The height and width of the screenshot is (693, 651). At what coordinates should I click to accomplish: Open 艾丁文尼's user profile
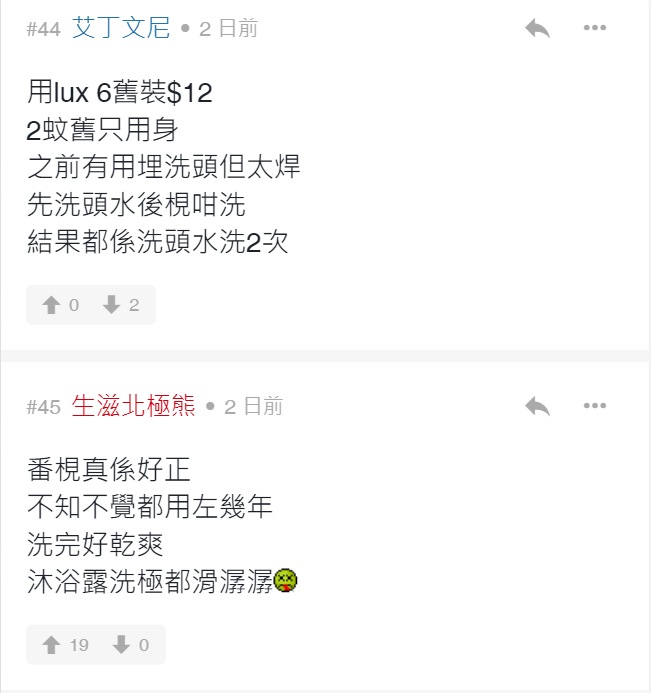pos(121,28)
